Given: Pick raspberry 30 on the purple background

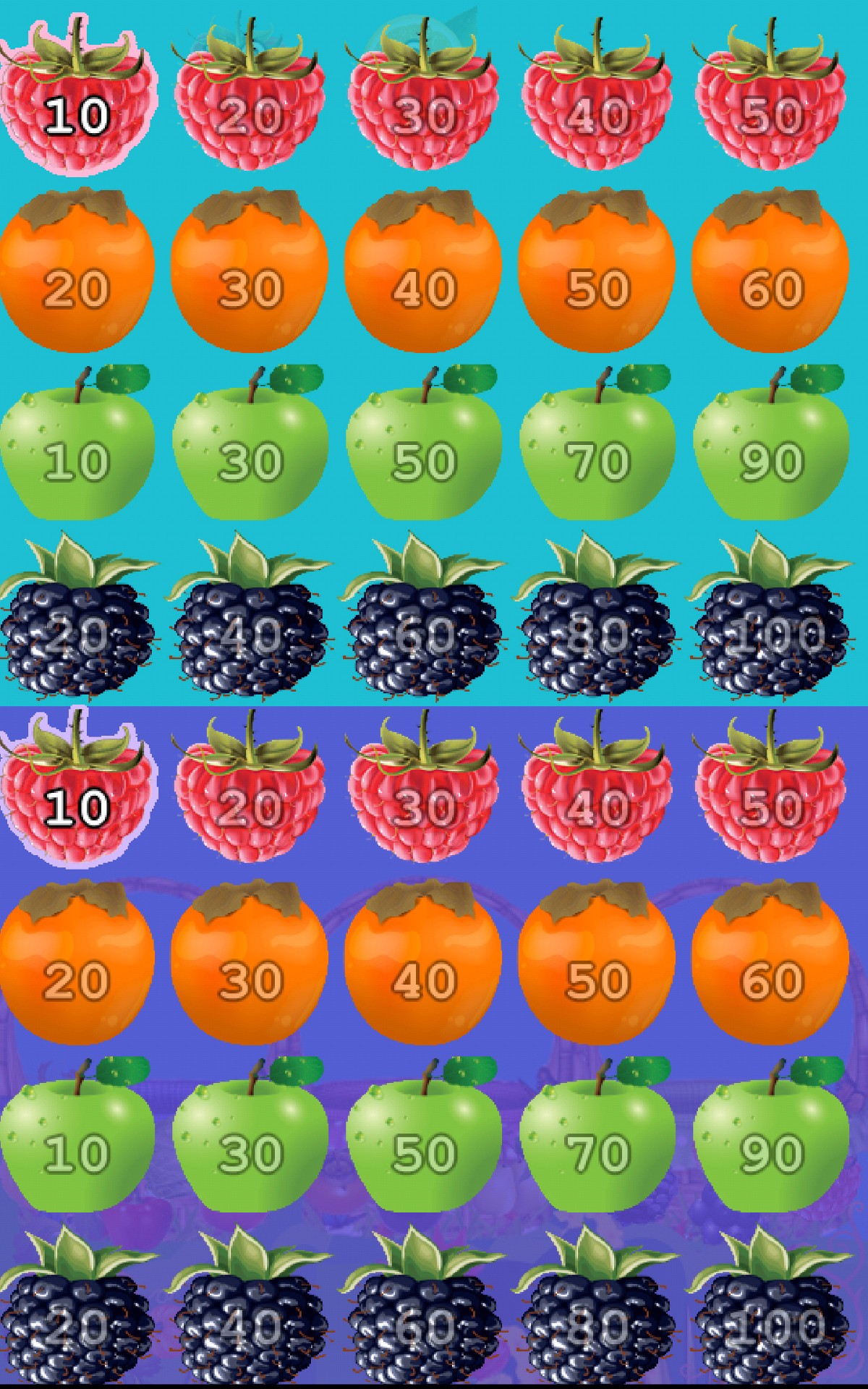Looking at the screenshot, I should click(424, 796).
